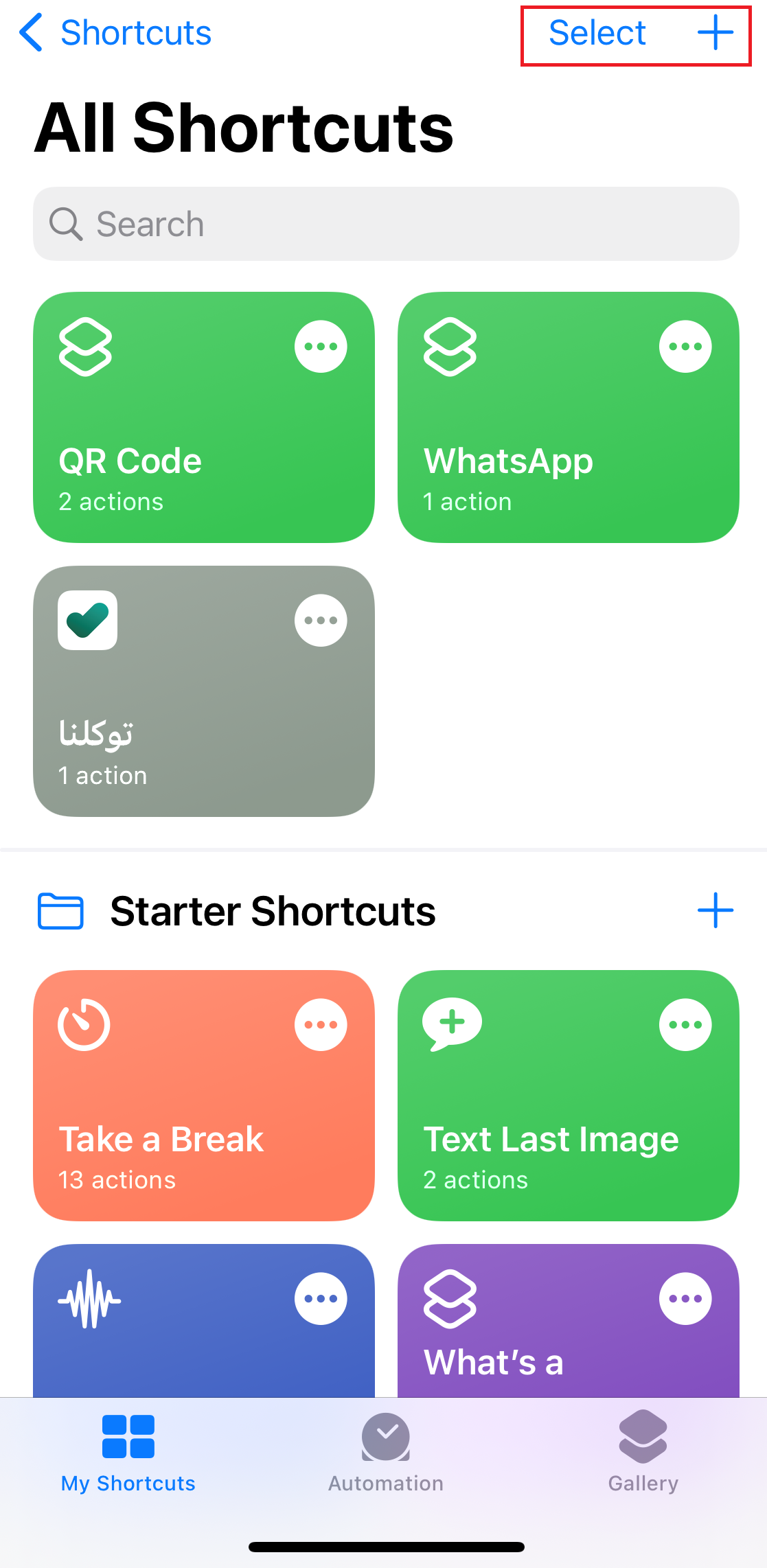767x1568 pixels.
Task: Open options for the QR Code shortcut
Action: (x=321, y=347)
